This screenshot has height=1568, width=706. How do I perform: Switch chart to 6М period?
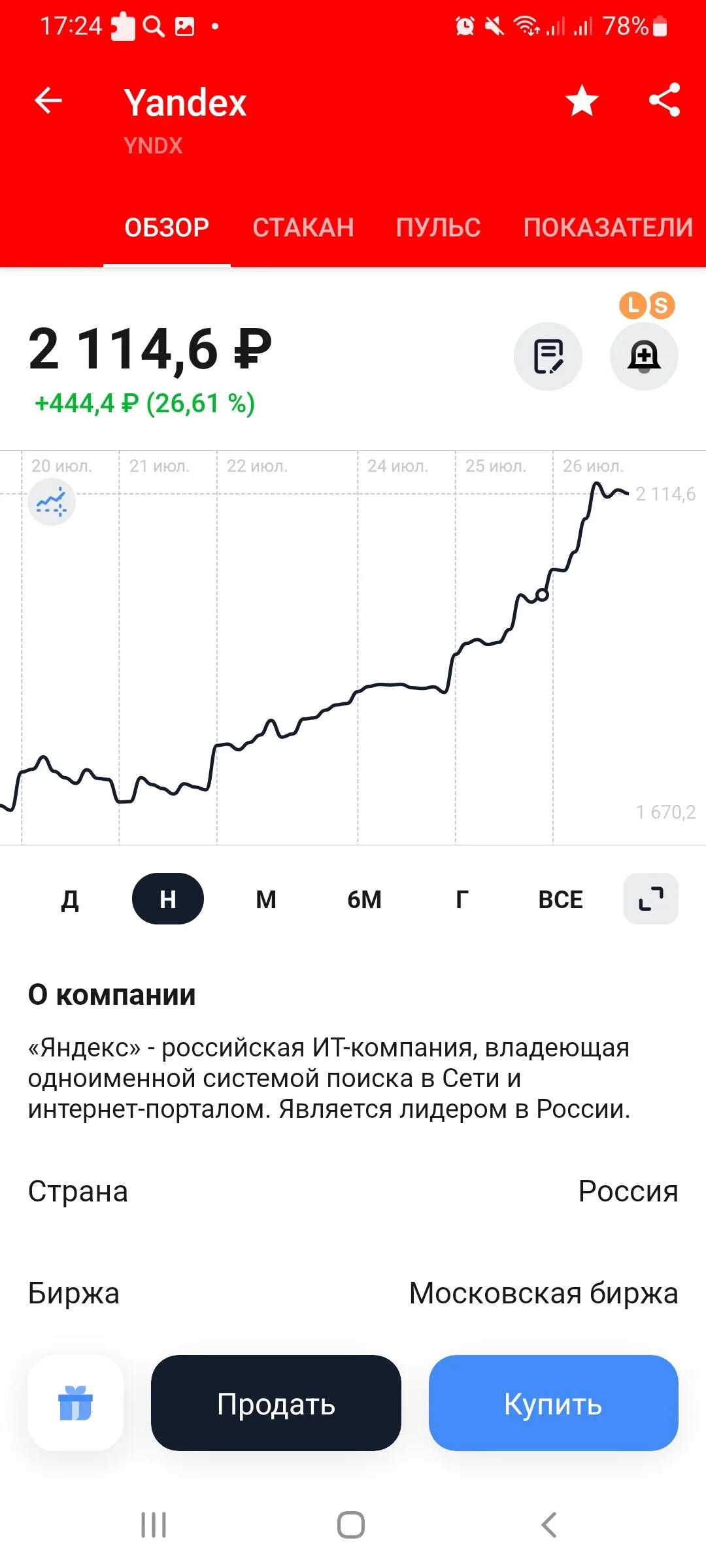point(364,899)
